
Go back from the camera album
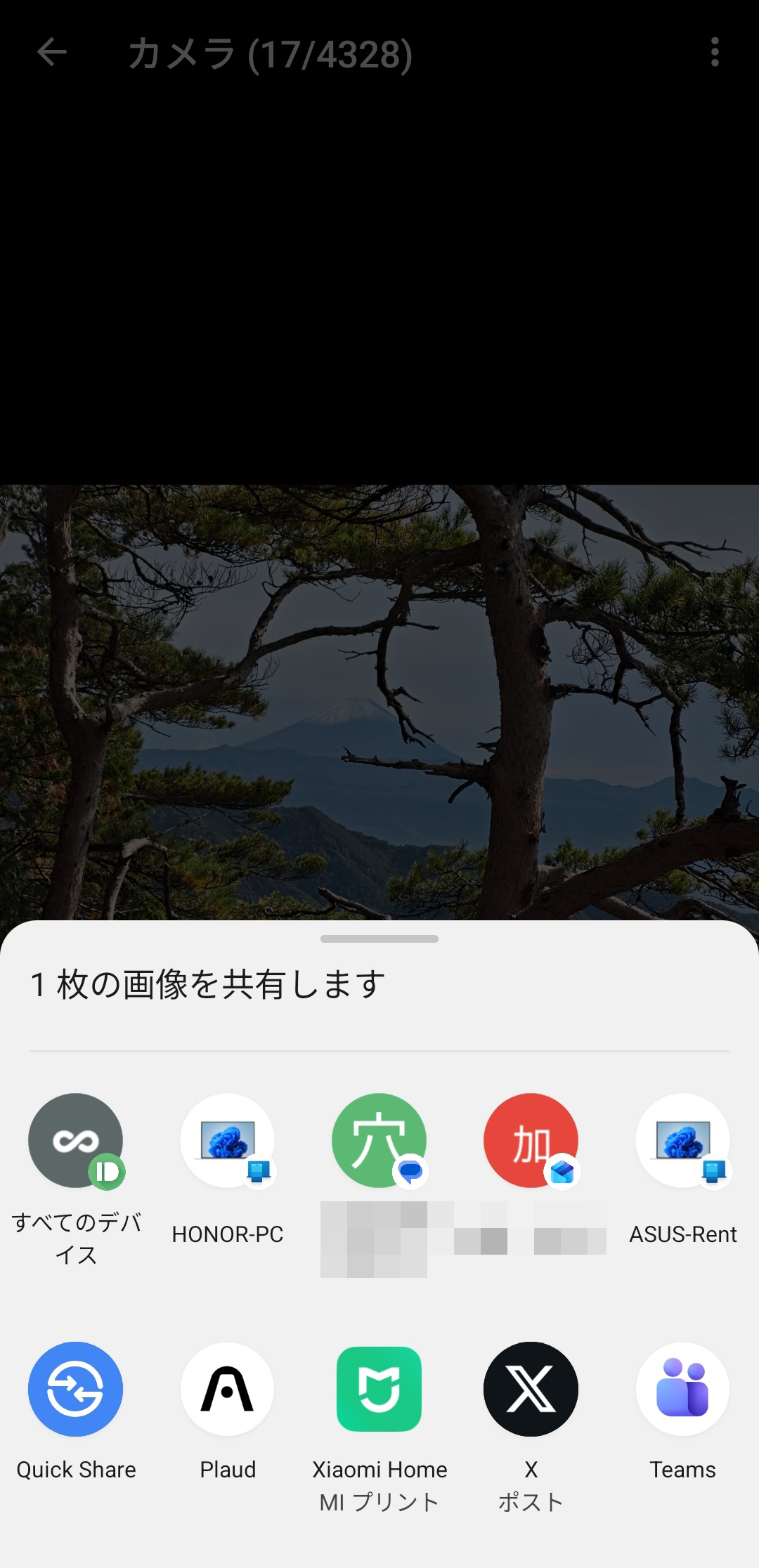coord(52,53)
